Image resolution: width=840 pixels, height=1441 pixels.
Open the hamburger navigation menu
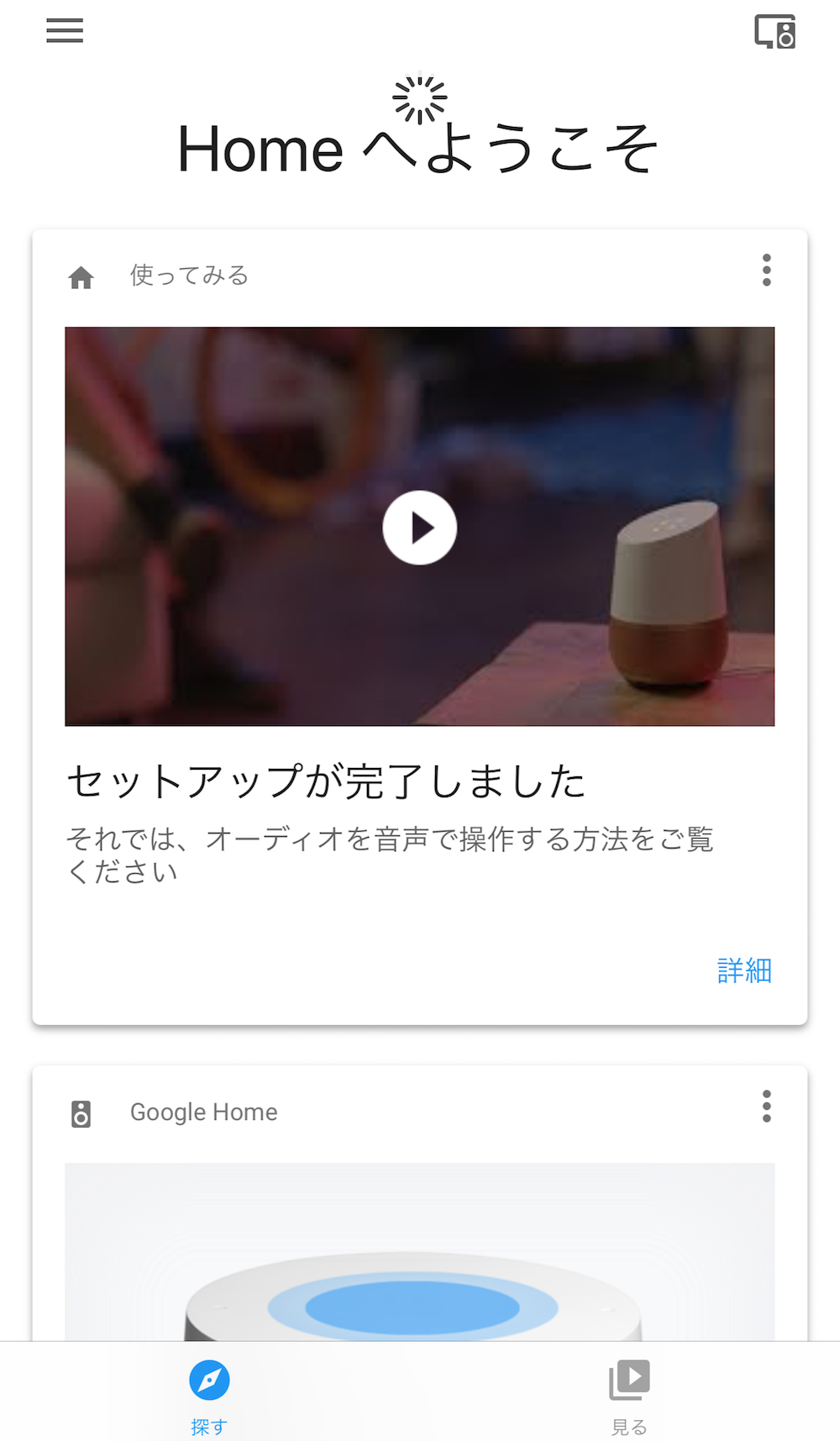coord(65,31)
